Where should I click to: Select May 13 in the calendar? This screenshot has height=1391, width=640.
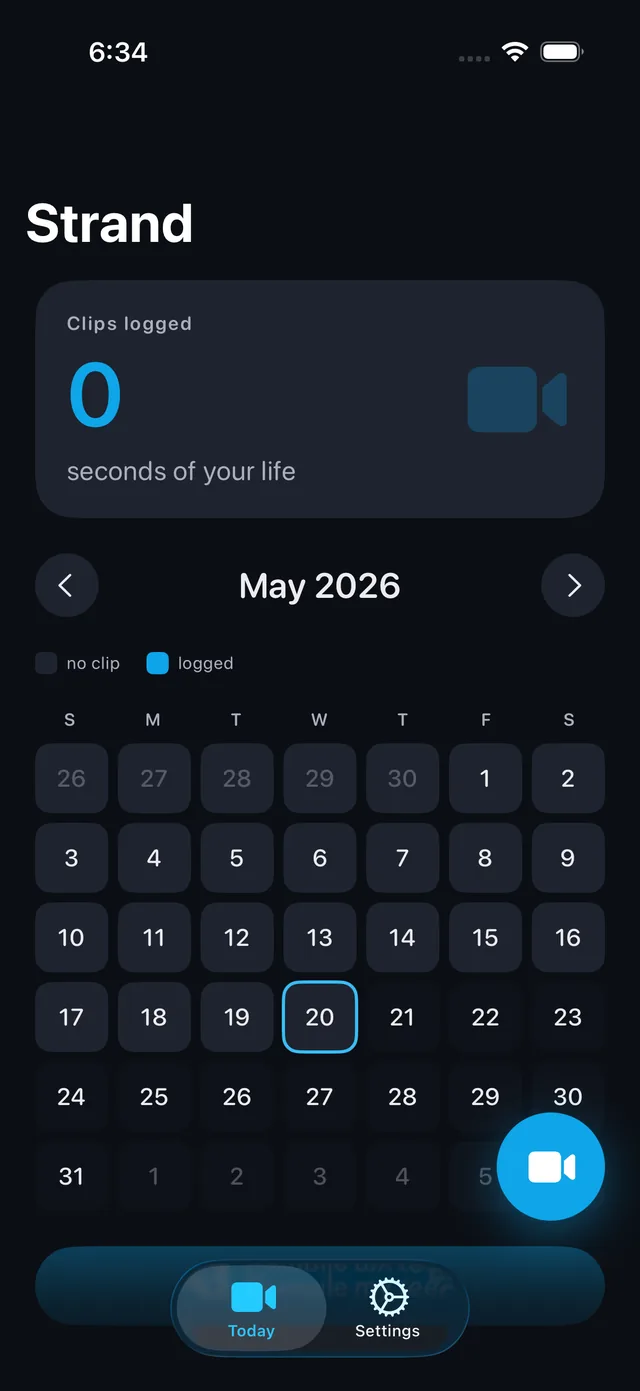tap(320, 937)
